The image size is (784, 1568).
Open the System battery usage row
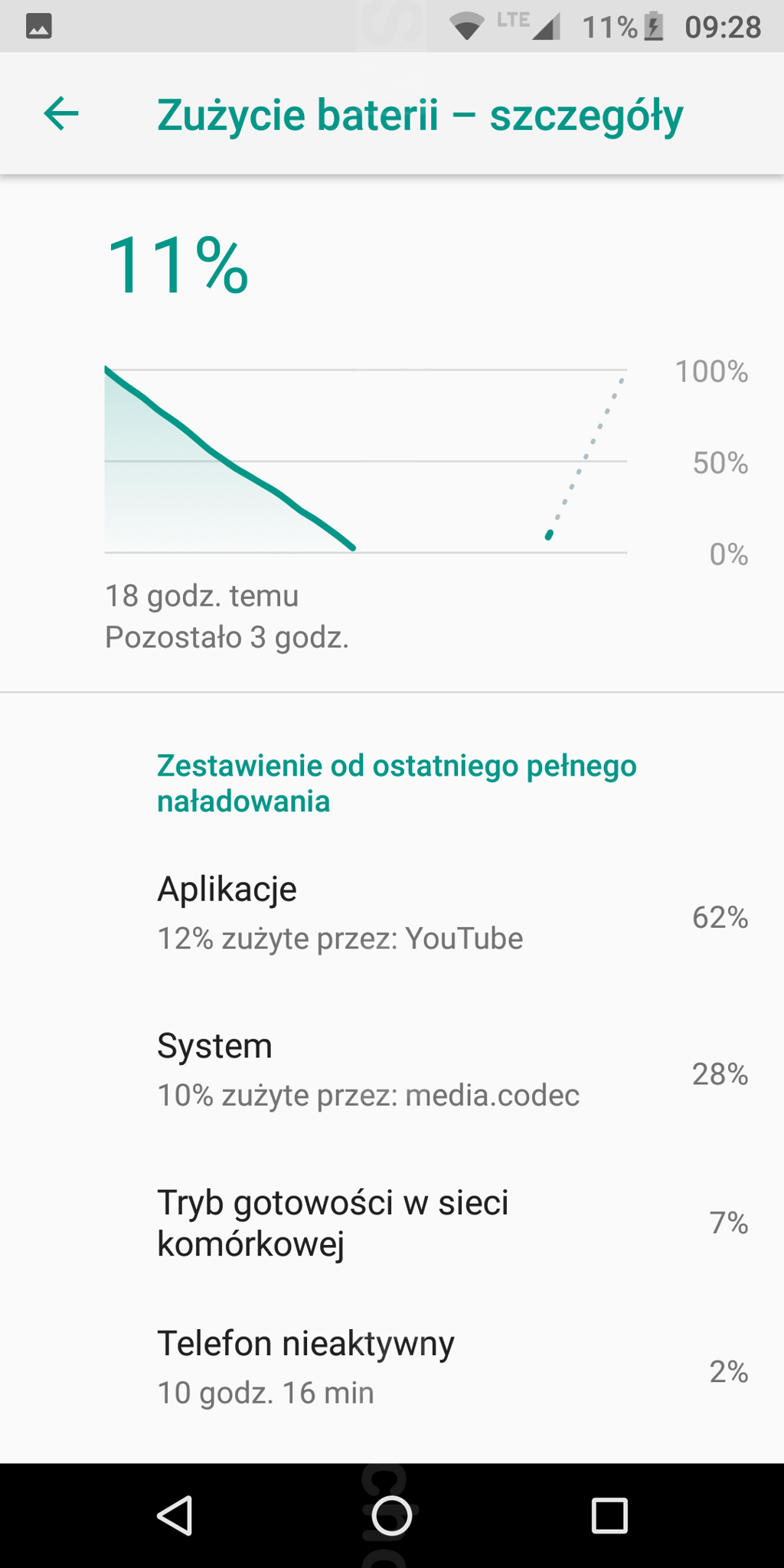392,1071
